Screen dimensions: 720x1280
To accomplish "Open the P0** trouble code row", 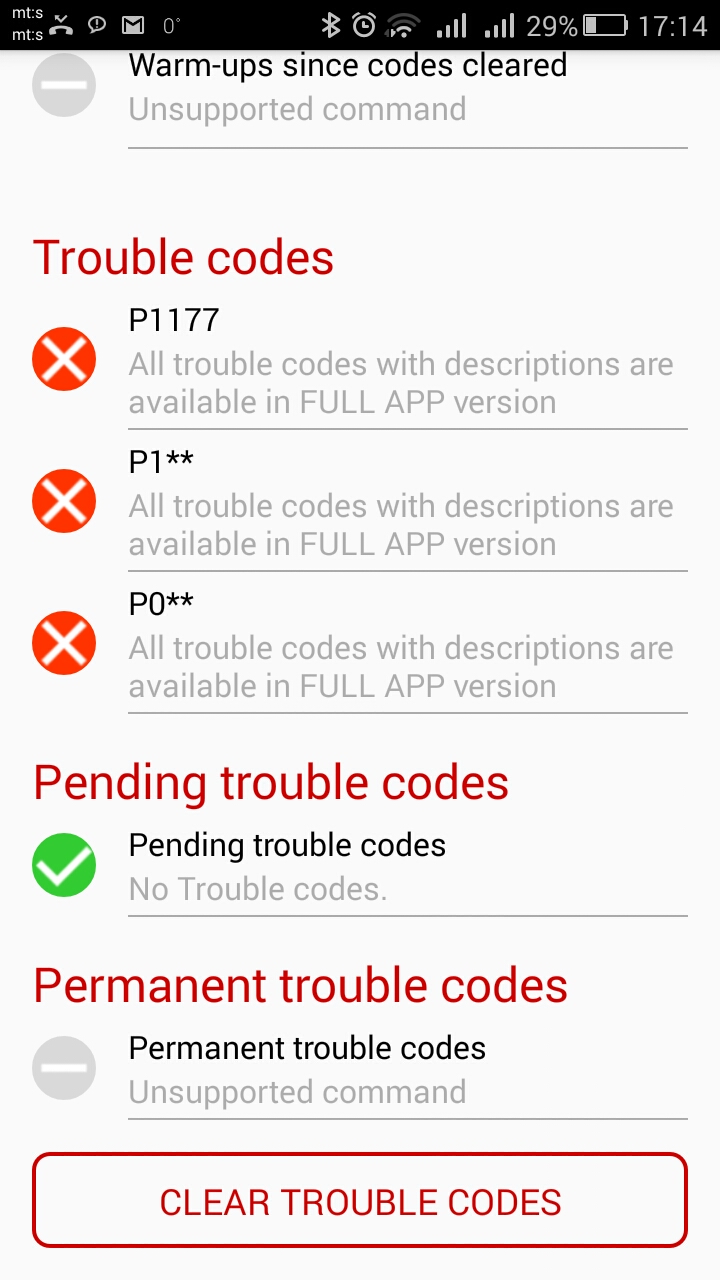I will point(360,644).
